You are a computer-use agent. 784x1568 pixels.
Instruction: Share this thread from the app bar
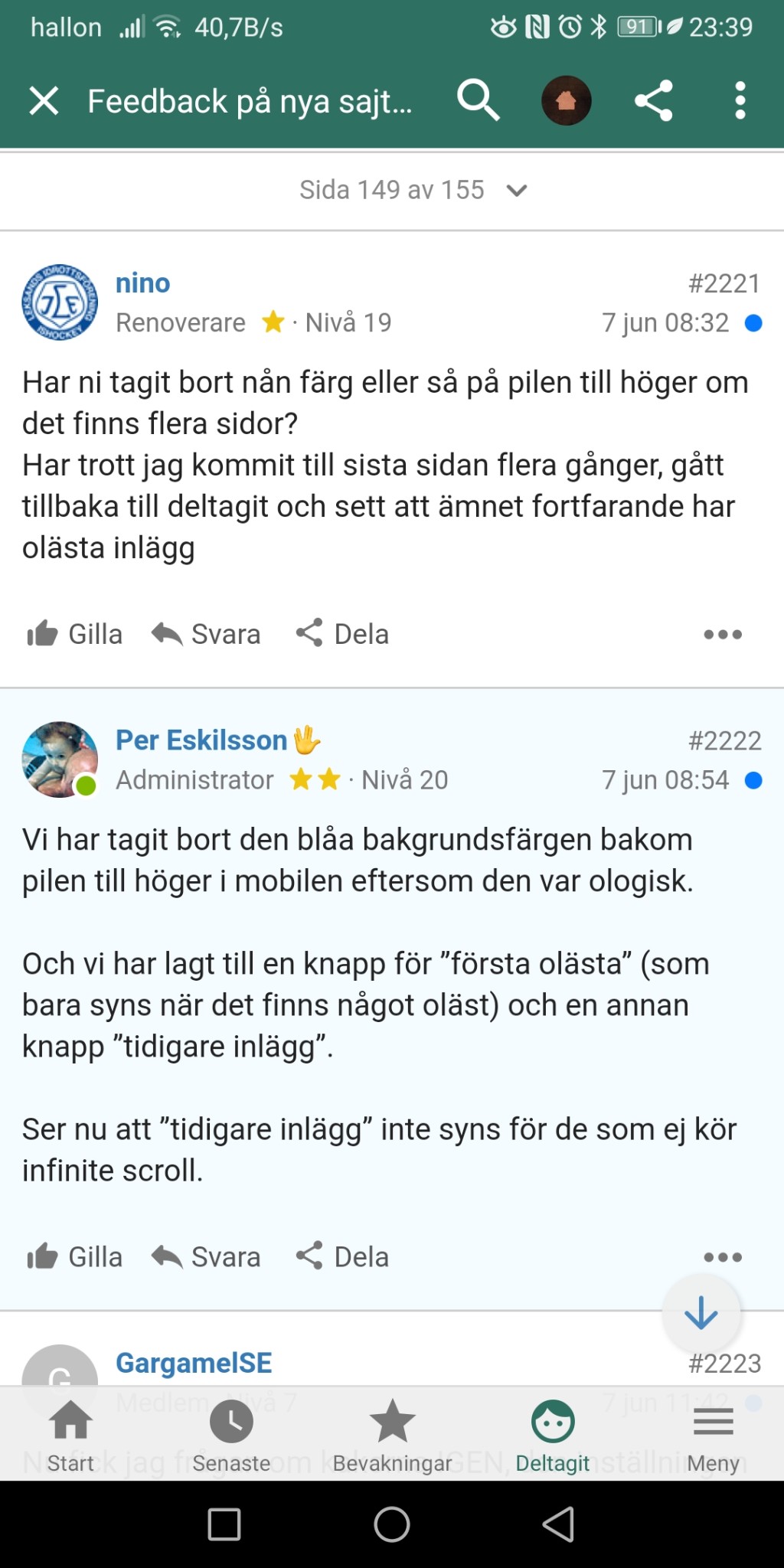(x=653, y=100)
